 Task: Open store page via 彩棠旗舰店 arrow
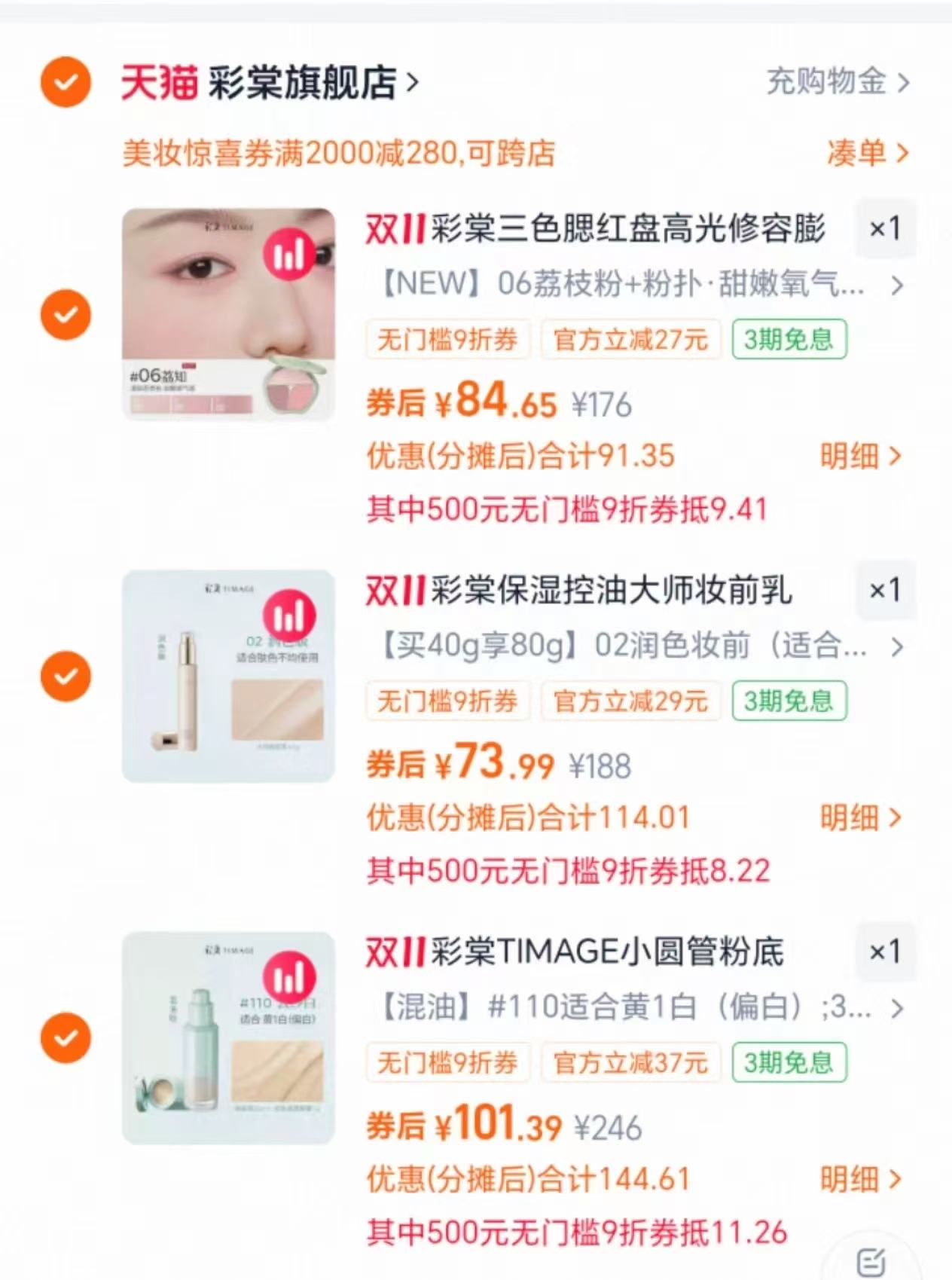point(411,83)
